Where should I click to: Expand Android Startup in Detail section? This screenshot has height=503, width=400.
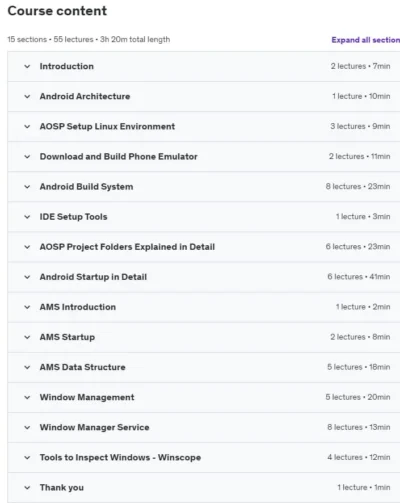[204, 277]
